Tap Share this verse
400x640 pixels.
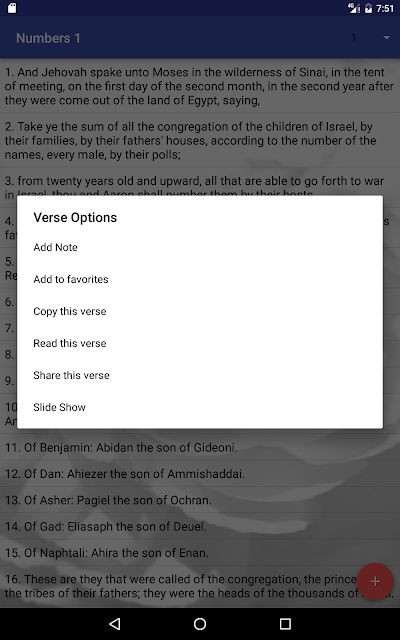(x=200, y=375)
